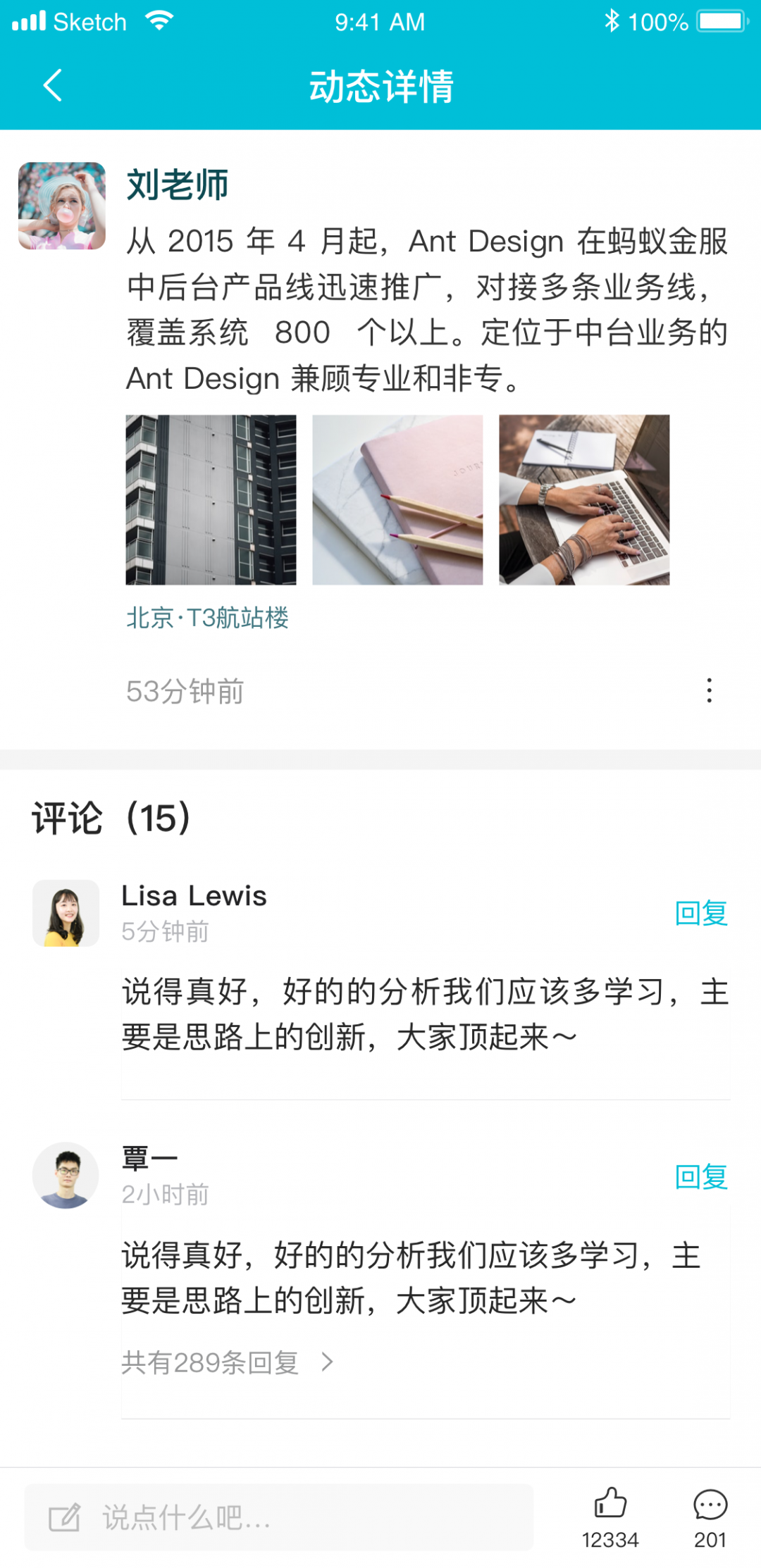The height and width of the screenshot is (1568, 761).
Task: Tap the Wi-Fi icon in status bar
Action: coord(159,21)
